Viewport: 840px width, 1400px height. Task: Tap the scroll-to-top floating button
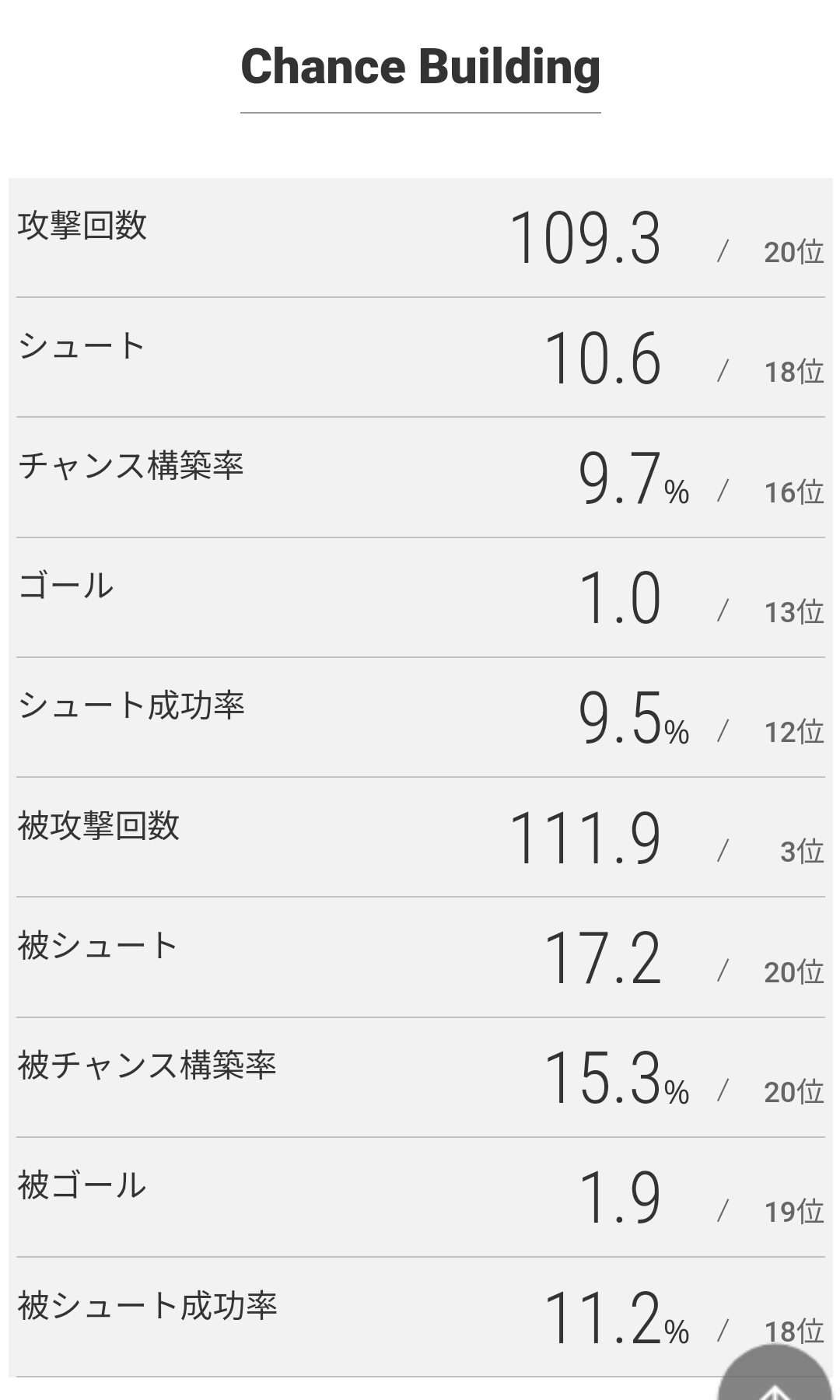point(775,1373)
